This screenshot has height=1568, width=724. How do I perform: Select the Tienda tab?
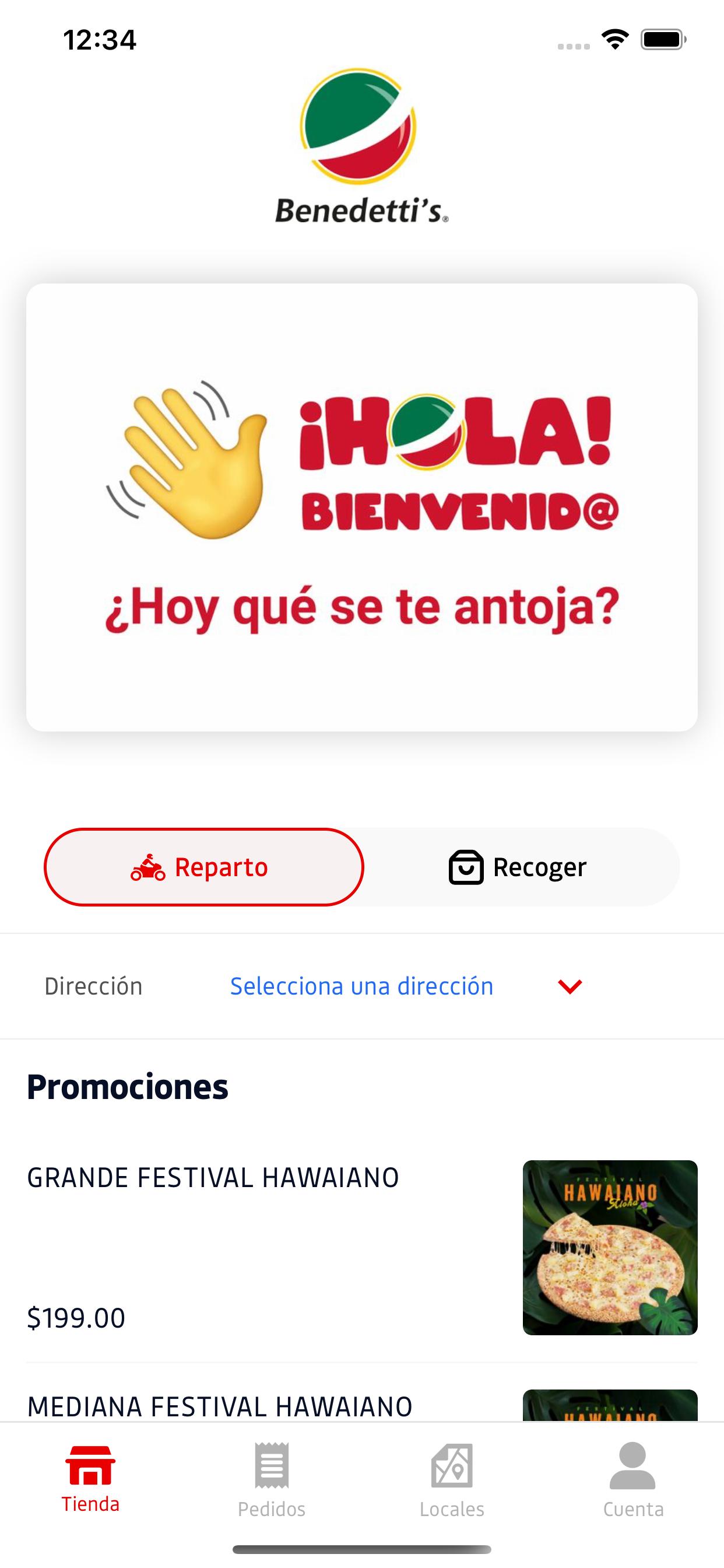tap(91, 1479)
